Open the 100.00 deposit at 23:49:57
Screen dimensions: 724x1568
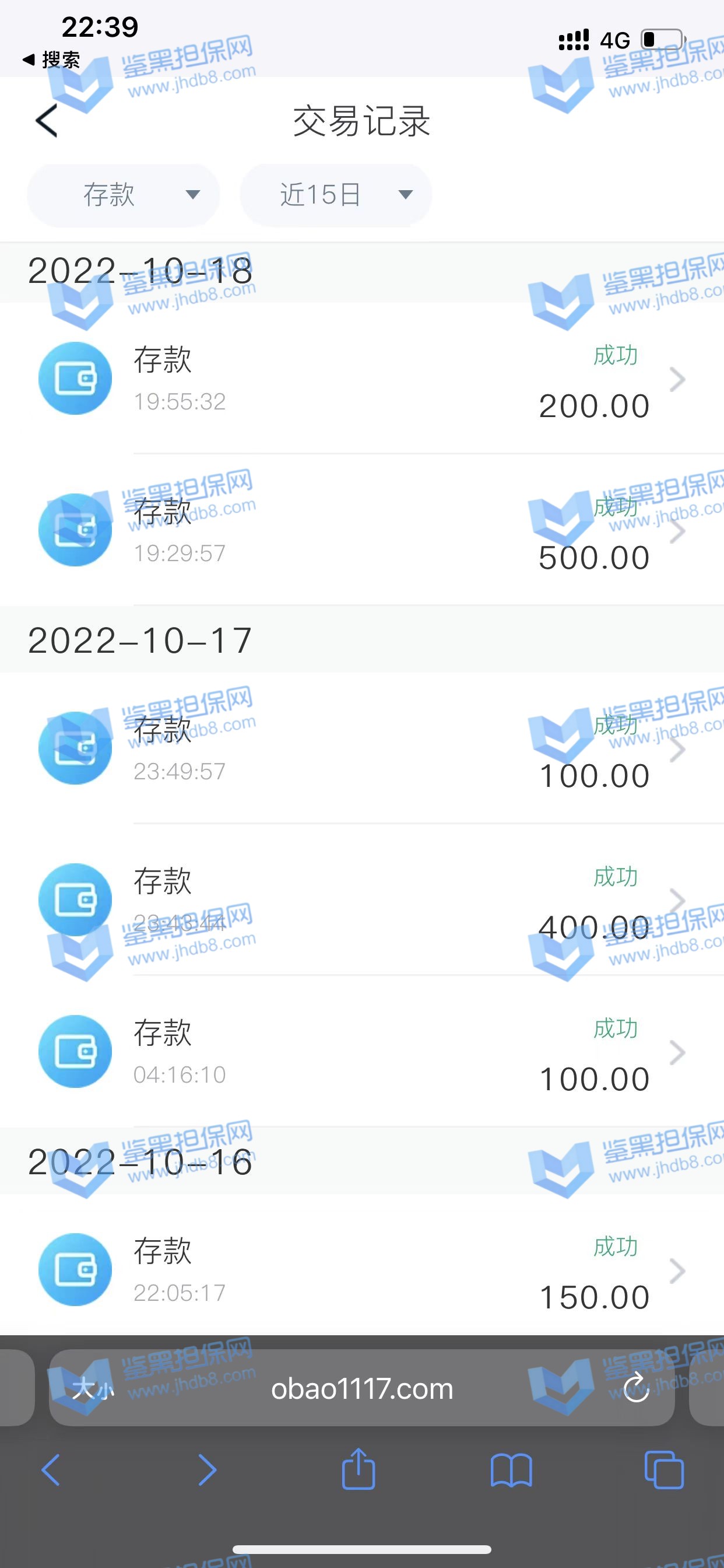coord(362,748)
